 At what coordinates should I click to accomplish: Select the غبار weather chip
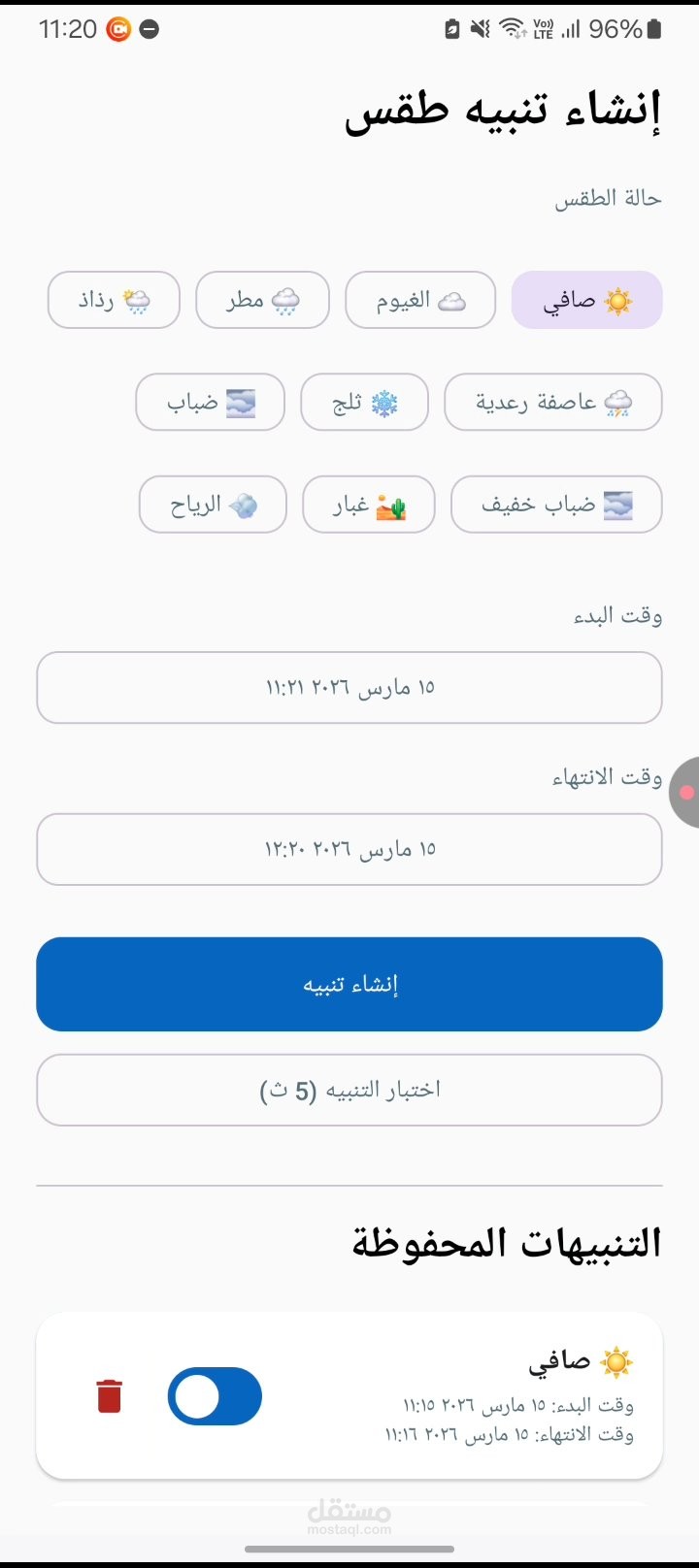pyautogui.click(x=369, y=505)
